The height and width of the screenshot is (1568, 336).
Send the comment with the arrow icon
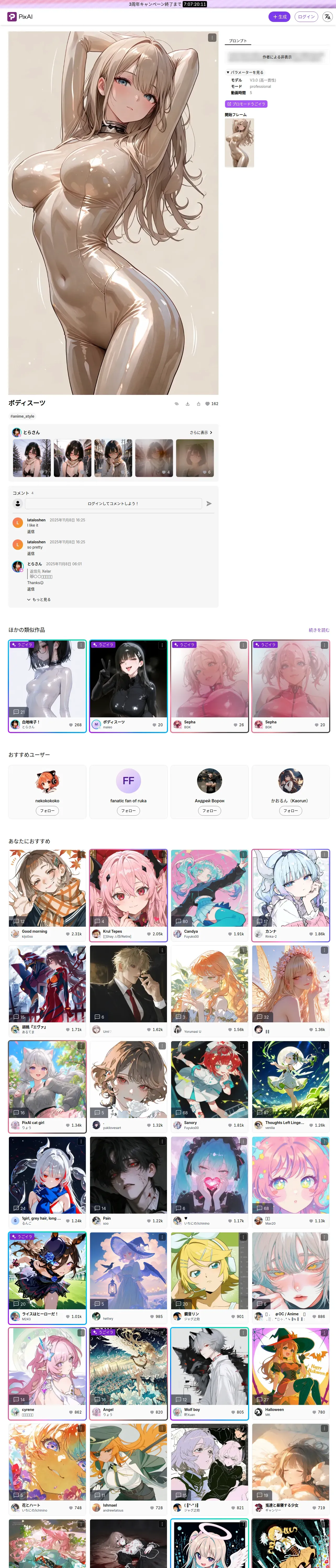click(x=209, y=503)
